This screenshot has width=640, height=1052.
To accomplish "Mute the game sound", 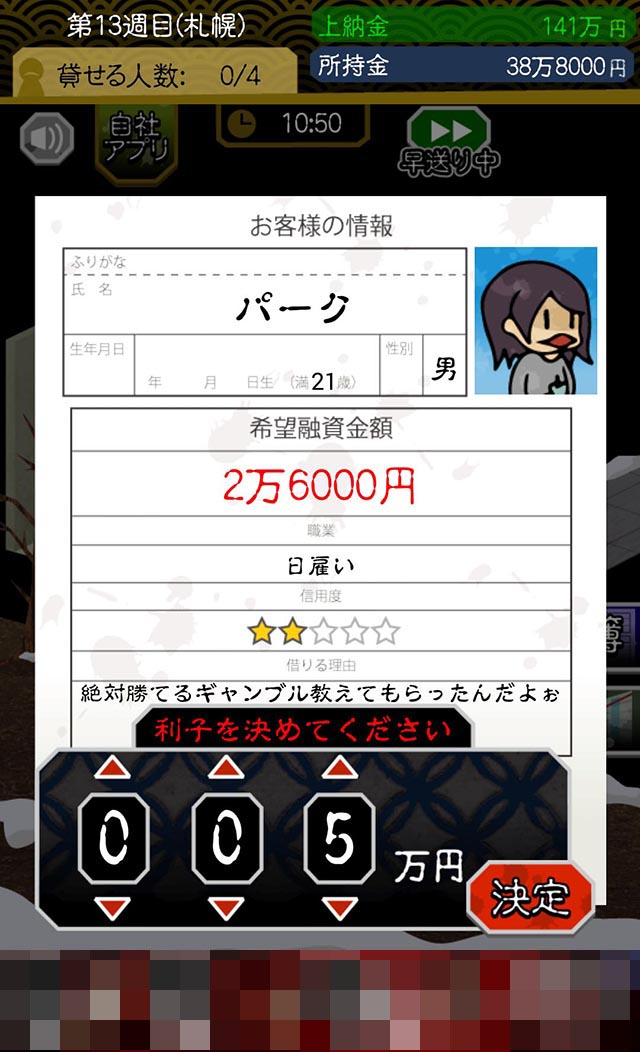I will click(x=47, y=139).
